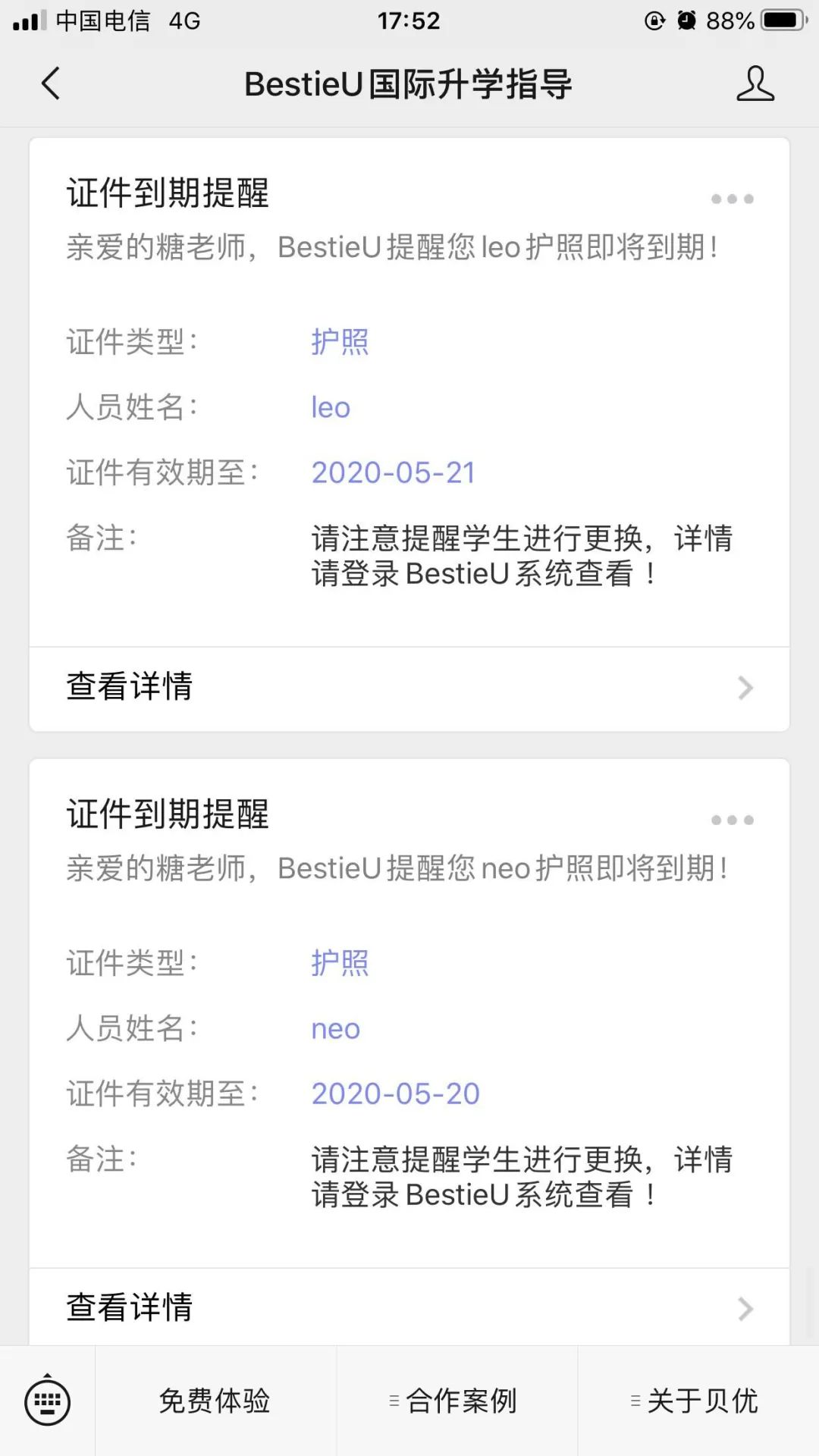Tap the 免费体验 menu button
Viewport: 819px width, 1456px height.
point(215,1401)
